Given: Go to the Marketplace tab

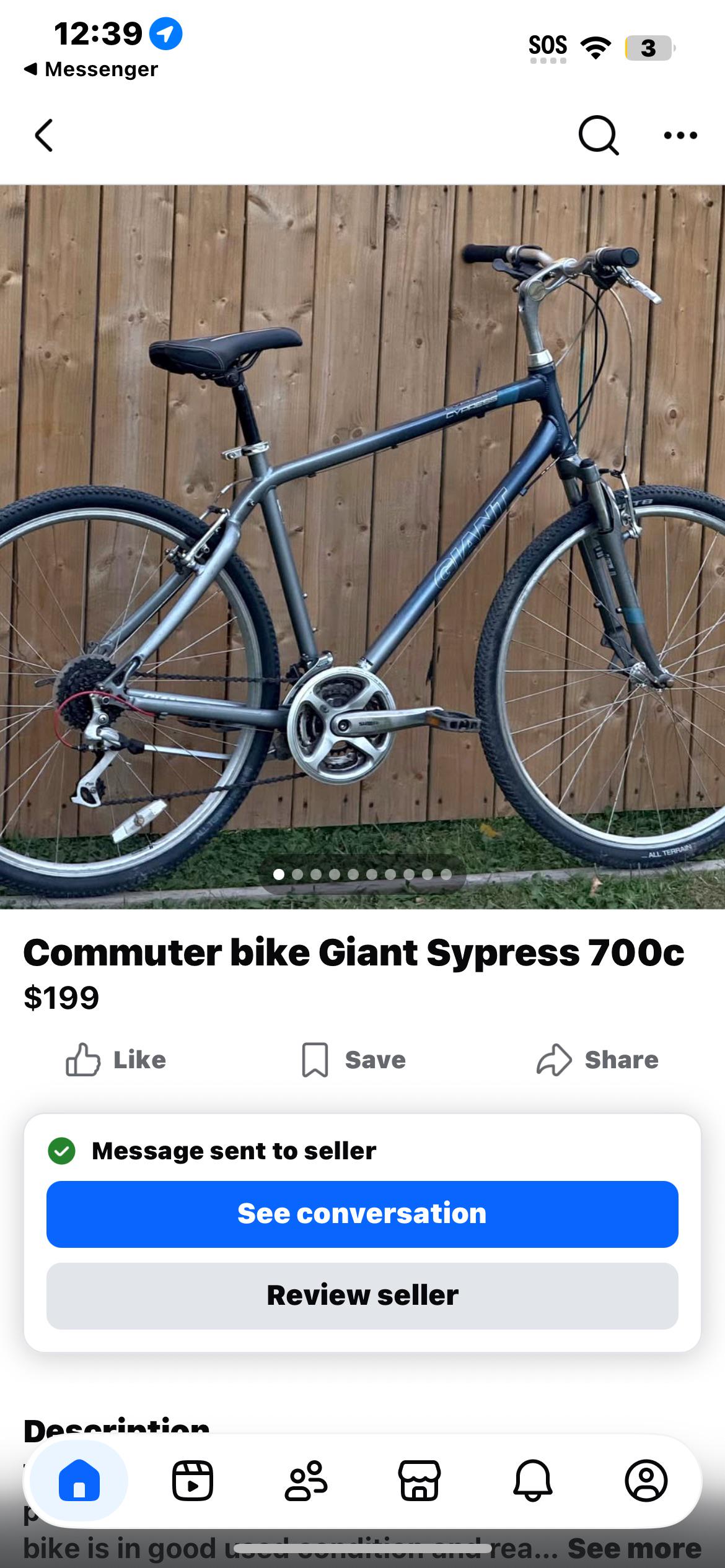Looking at the screenshot, I should pos(420,1481).
